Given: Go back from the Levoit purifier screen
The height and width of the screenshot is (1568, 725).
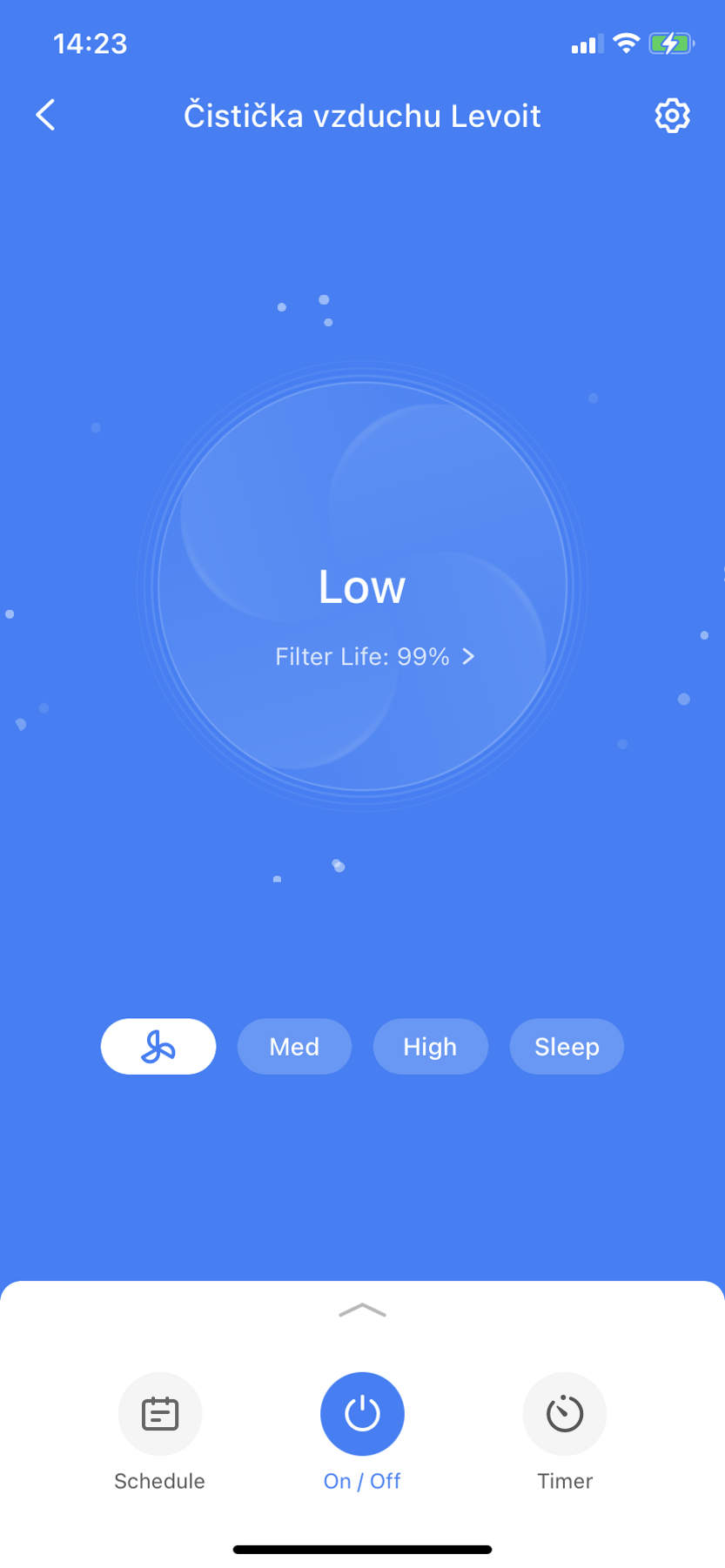Looking at the screenshot, I should point(46,115).
